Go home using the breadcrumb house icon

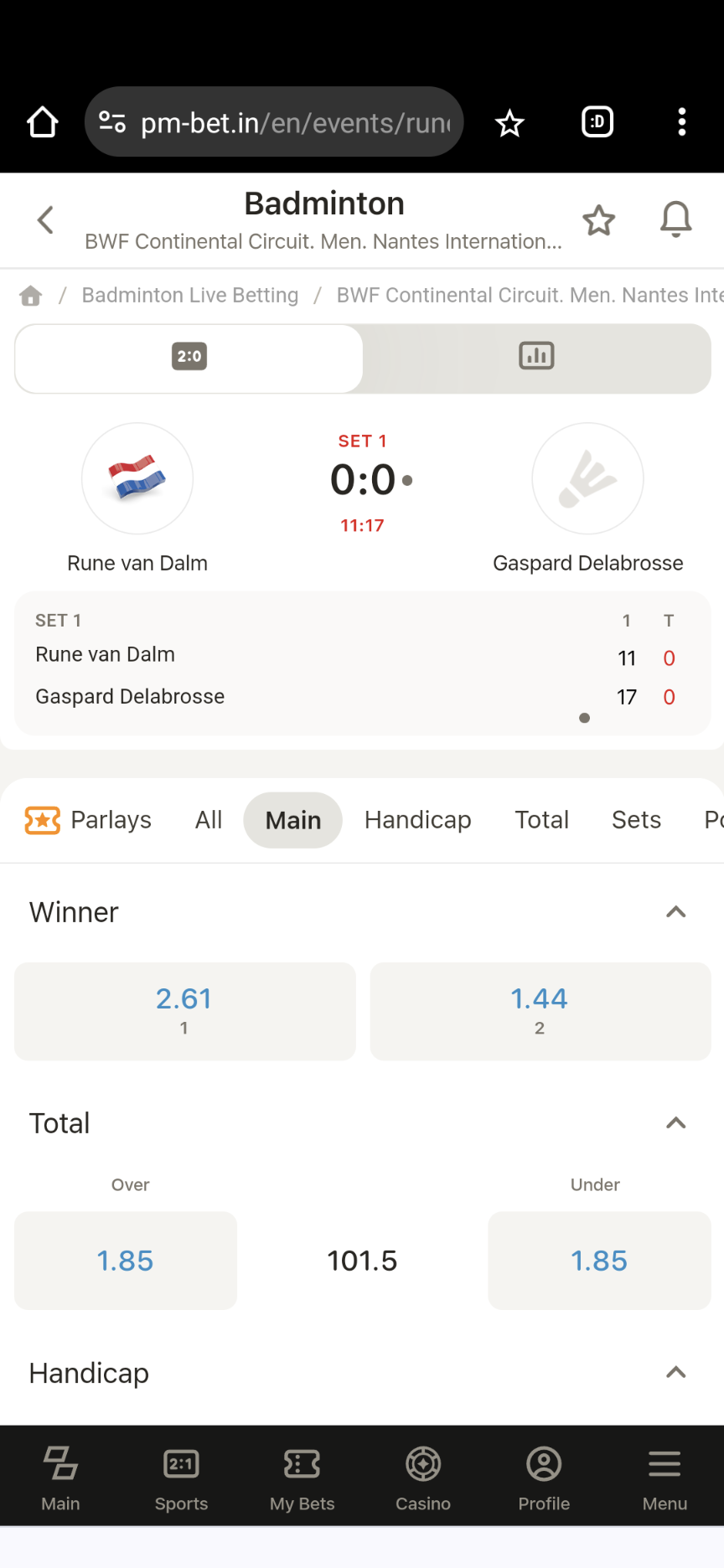29,295
